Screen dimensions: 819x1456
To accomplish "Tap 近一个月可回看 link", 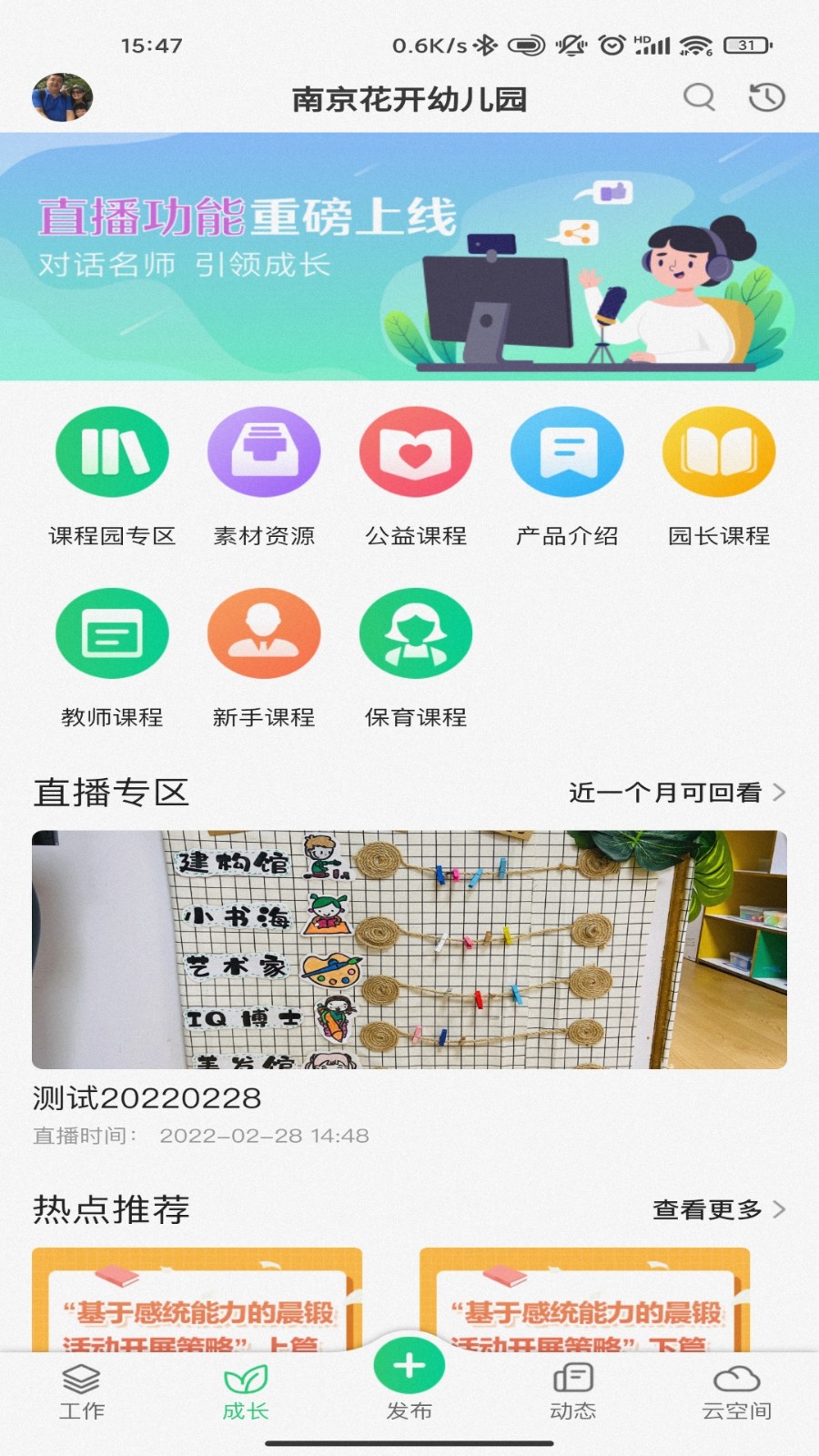I will 676,793.
